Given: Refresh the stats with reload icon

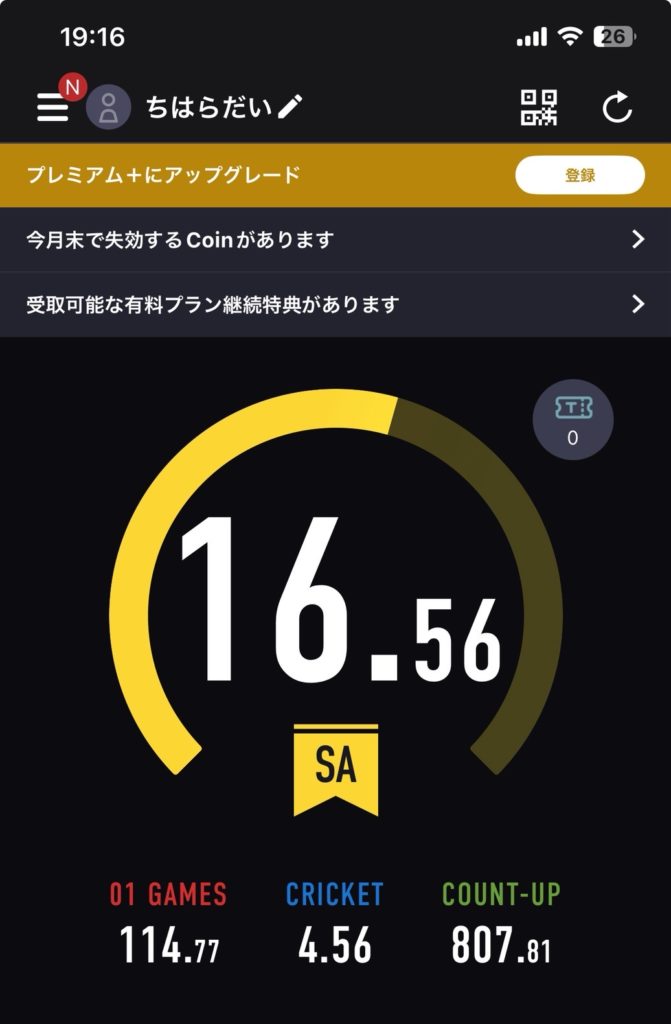Looking at the screenshot, I should point(617,107).
